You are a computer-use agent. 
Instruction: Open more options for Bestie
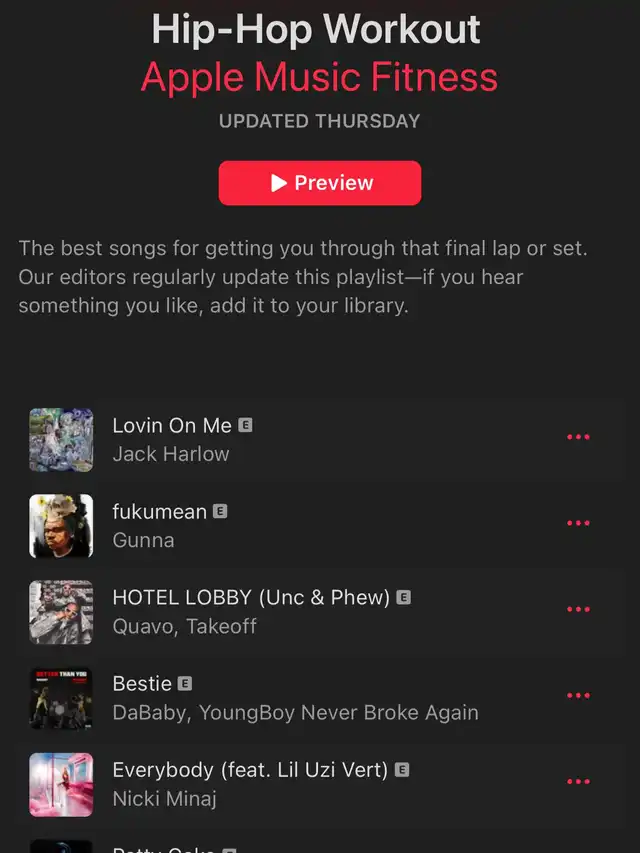(x=578, y=695)
